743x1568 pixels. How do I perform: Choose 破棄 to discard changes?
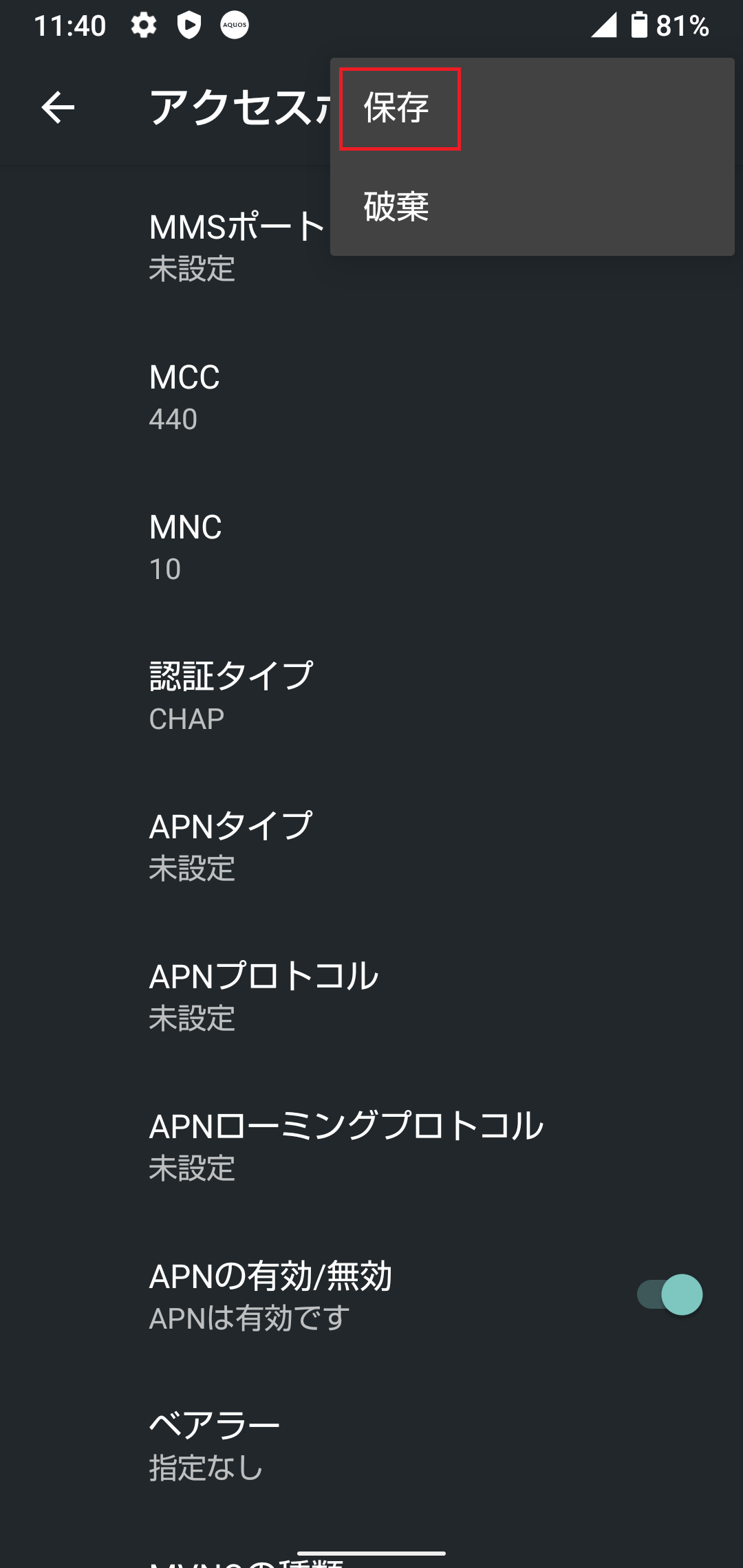pyautogui.click(x=532, y=206)
